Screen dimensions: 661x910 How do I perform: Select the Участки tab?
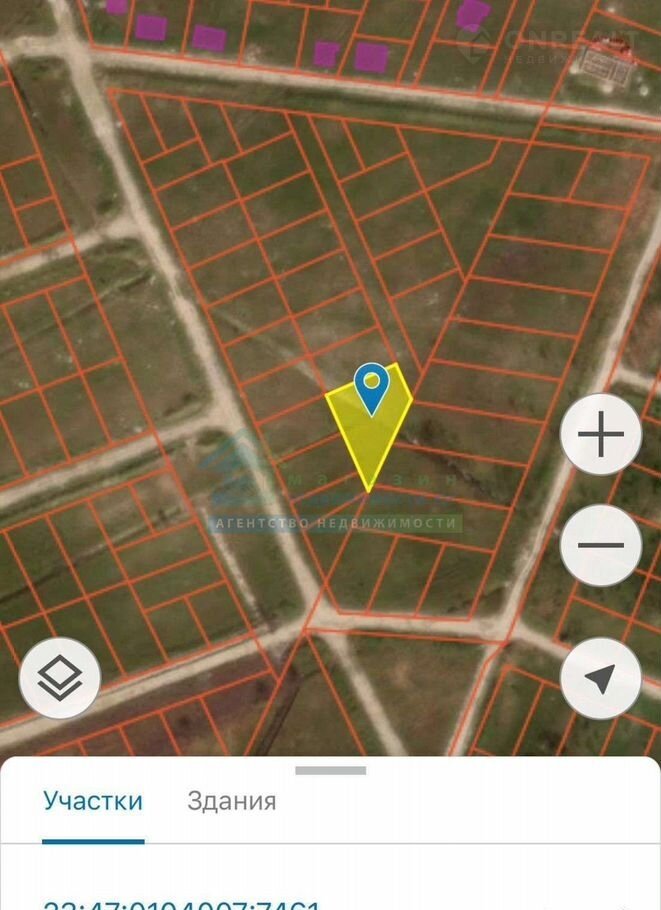pos(92,801)
